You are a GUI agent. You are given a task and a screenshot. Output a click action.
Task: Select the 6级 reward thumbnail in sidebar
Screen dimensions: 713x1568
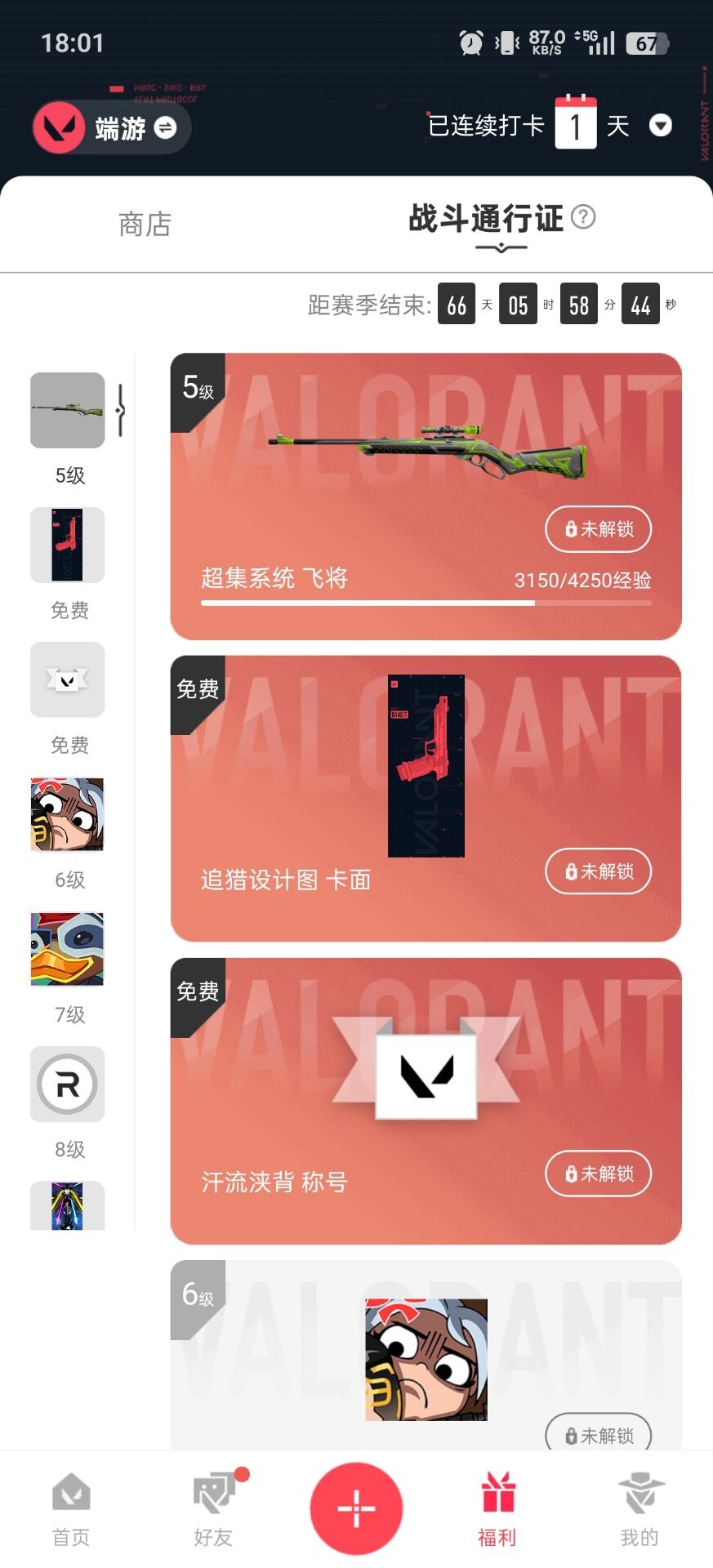[68, 814]
